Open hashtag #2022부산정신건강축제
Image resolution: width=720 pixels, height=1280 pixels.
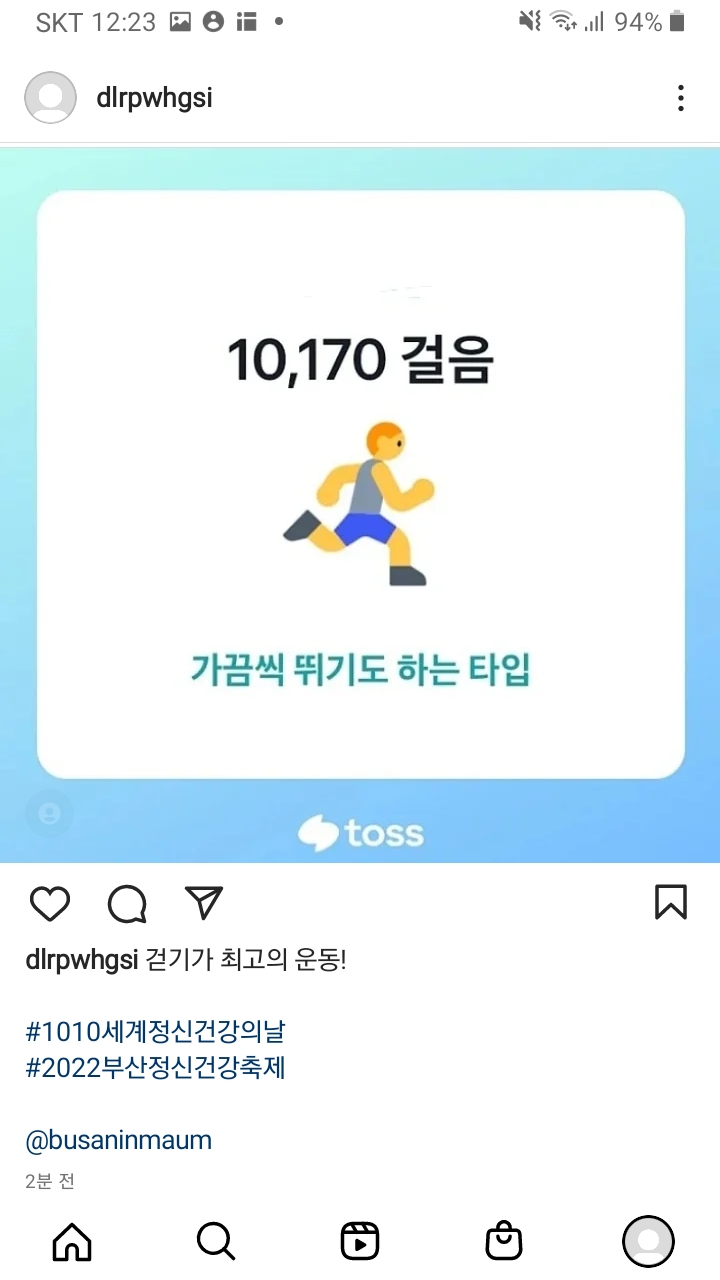pyautogui.click(x=156, y=1068)
